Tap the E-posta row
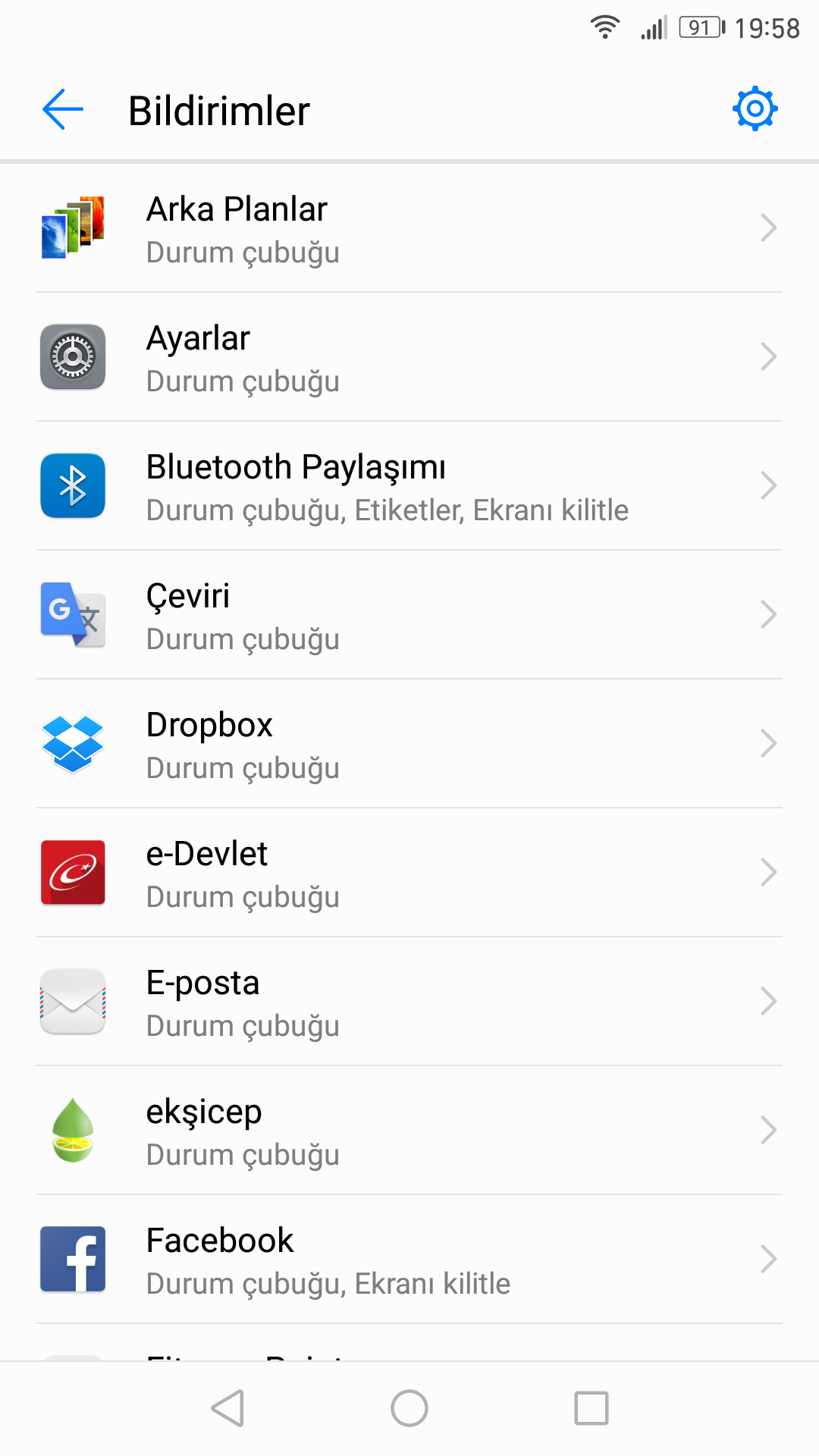The width and height of the screenshot is (819, 1456). click(409, 1002)
